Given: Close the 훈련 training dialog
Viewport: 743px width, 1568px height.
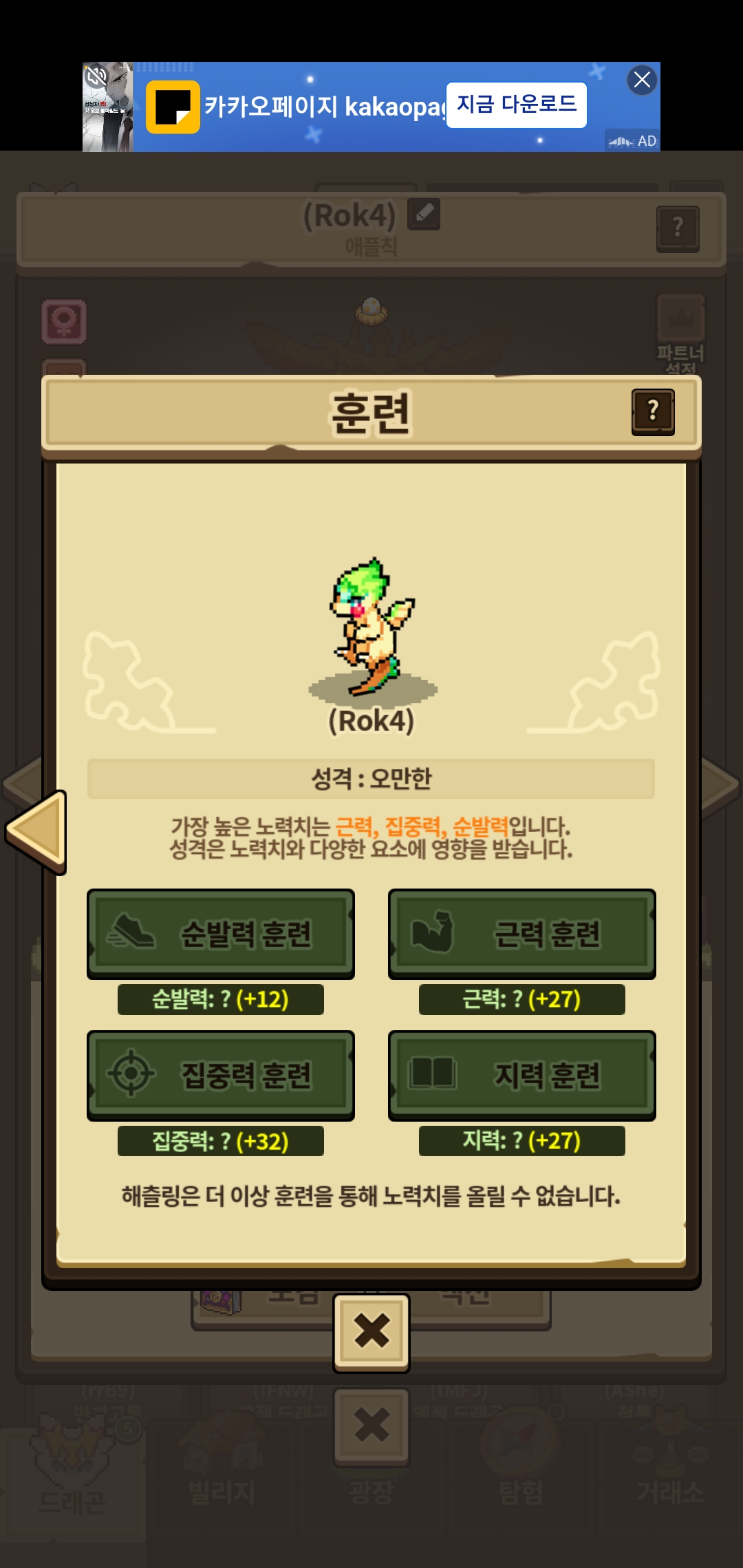Looking at the screenshot, I should 371,1331.
